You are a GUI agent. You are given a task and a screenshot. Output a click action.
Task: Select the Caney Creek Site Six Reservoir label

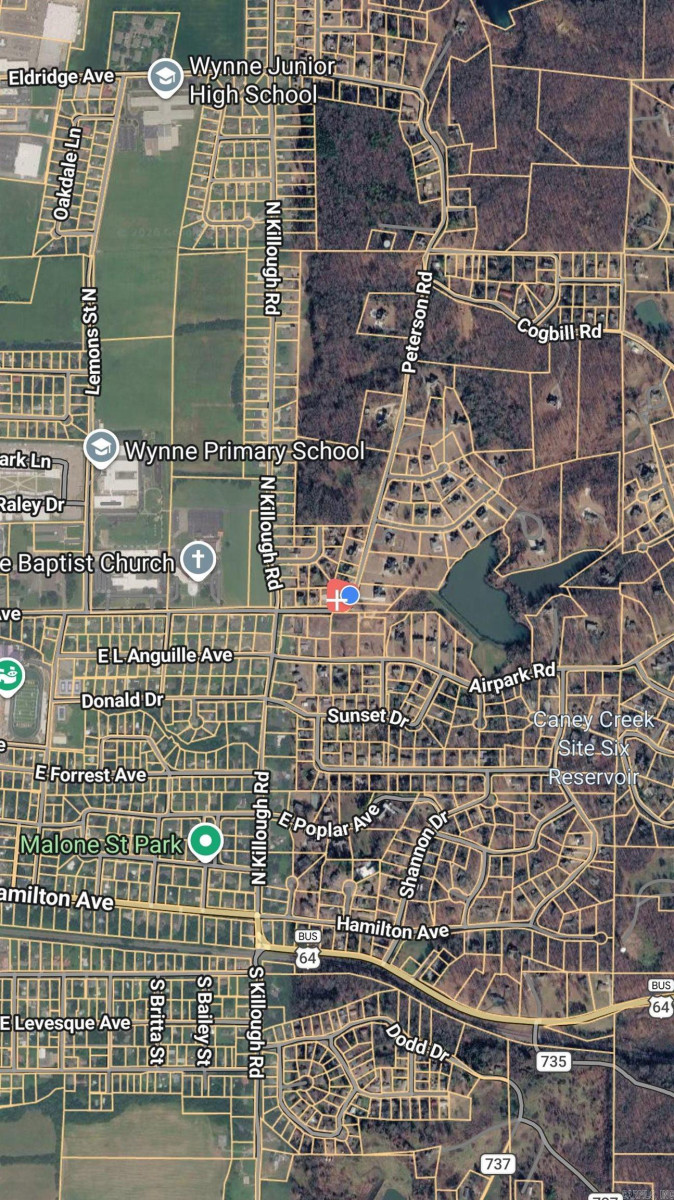(x=593, y=748)
